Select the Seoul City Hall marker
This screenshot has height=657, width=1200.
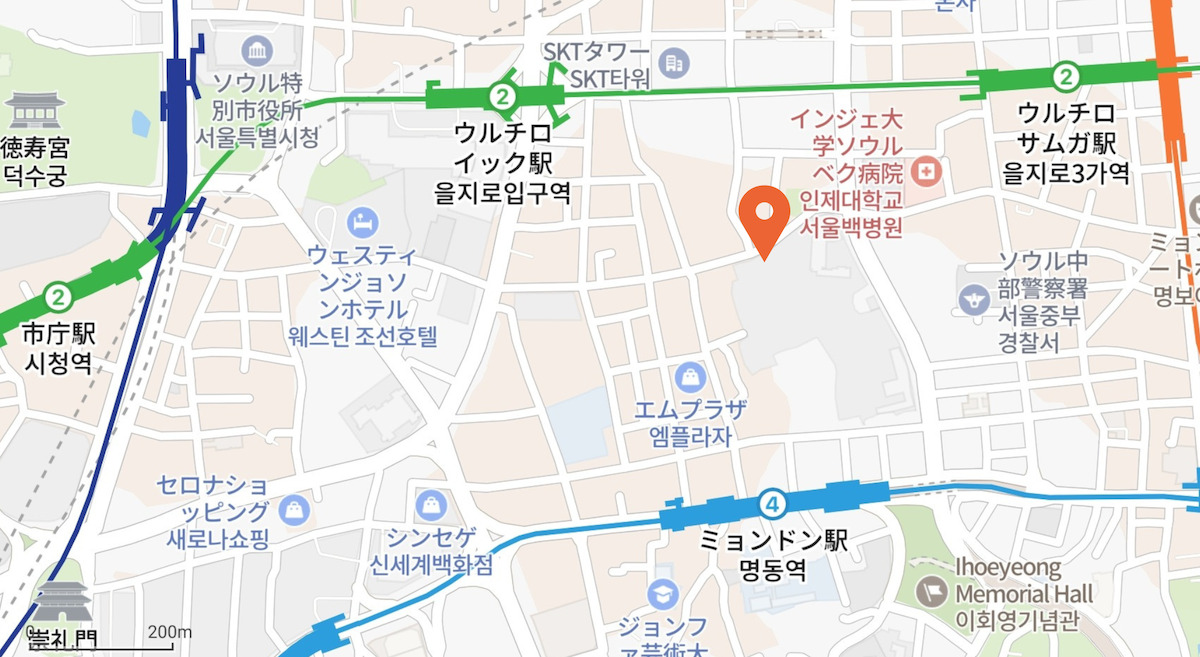[x=257, y=51]
